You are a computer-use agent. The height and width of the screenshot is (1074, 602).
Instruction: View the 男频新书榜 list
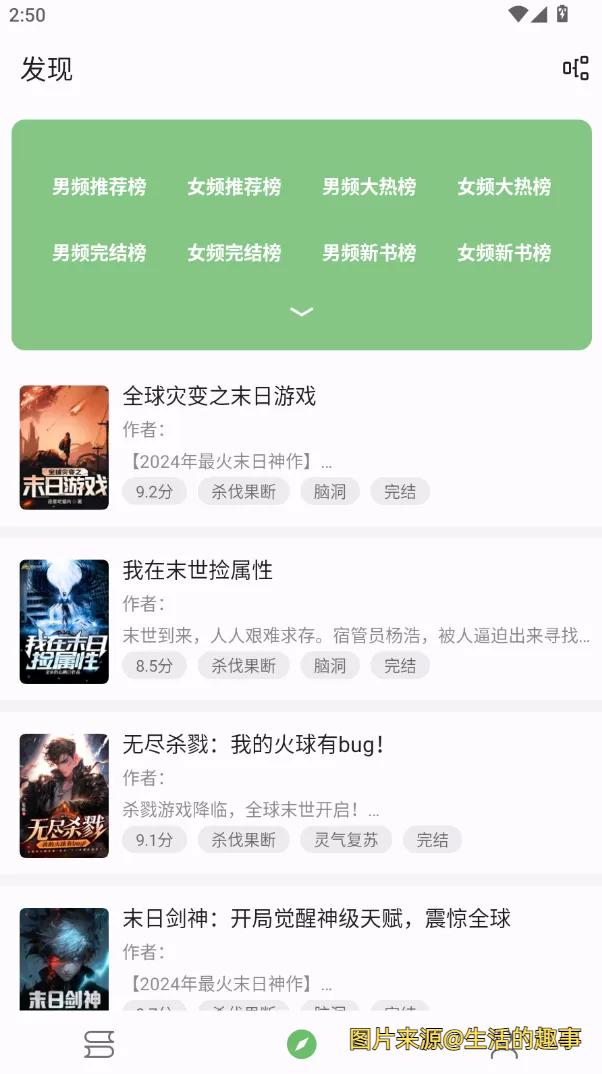click(x=369, y=253)
